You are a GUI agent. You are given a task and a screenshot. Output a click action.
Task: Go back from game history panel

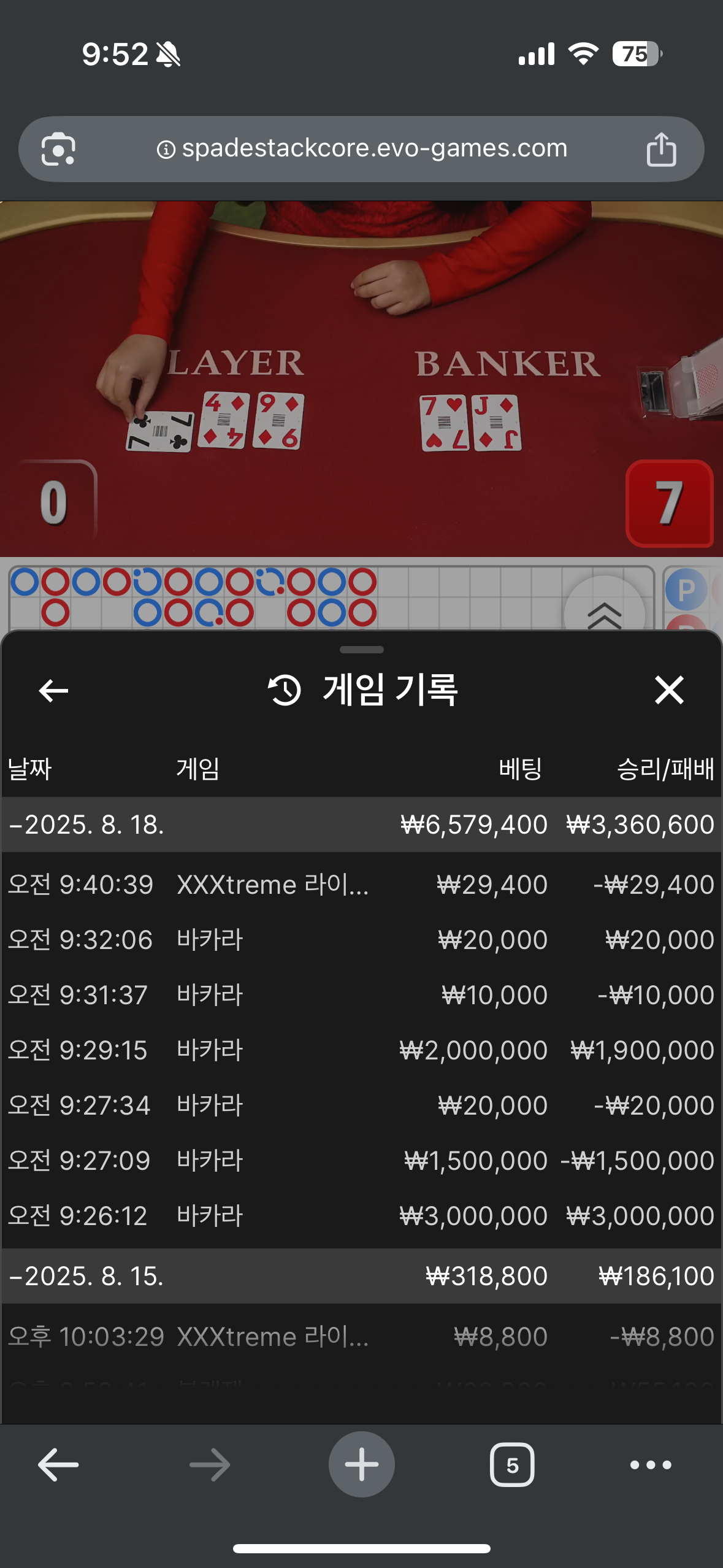[x=53, y=691]
